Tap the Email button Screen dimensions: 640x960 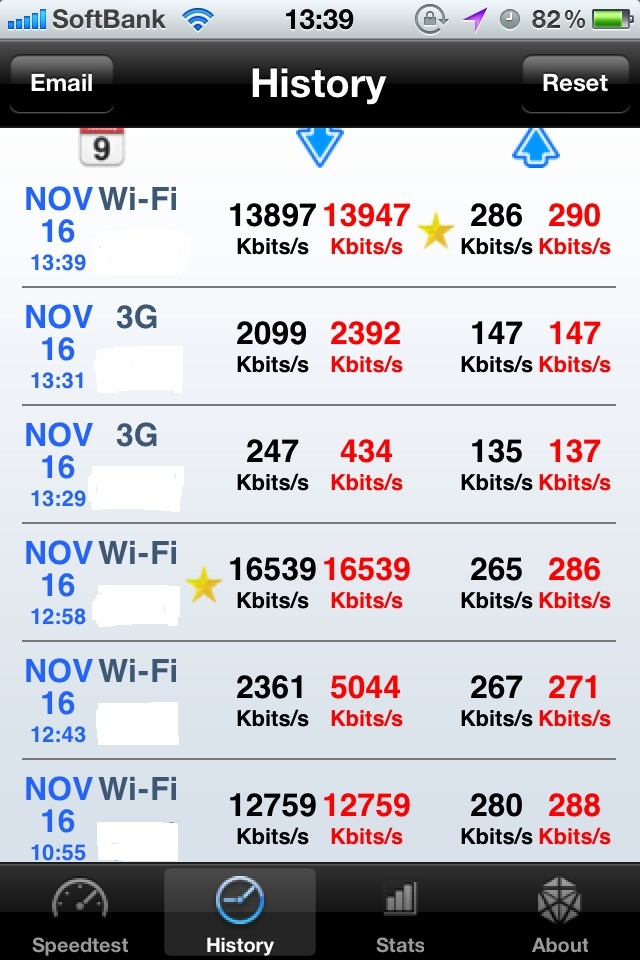tap(61, 84)
